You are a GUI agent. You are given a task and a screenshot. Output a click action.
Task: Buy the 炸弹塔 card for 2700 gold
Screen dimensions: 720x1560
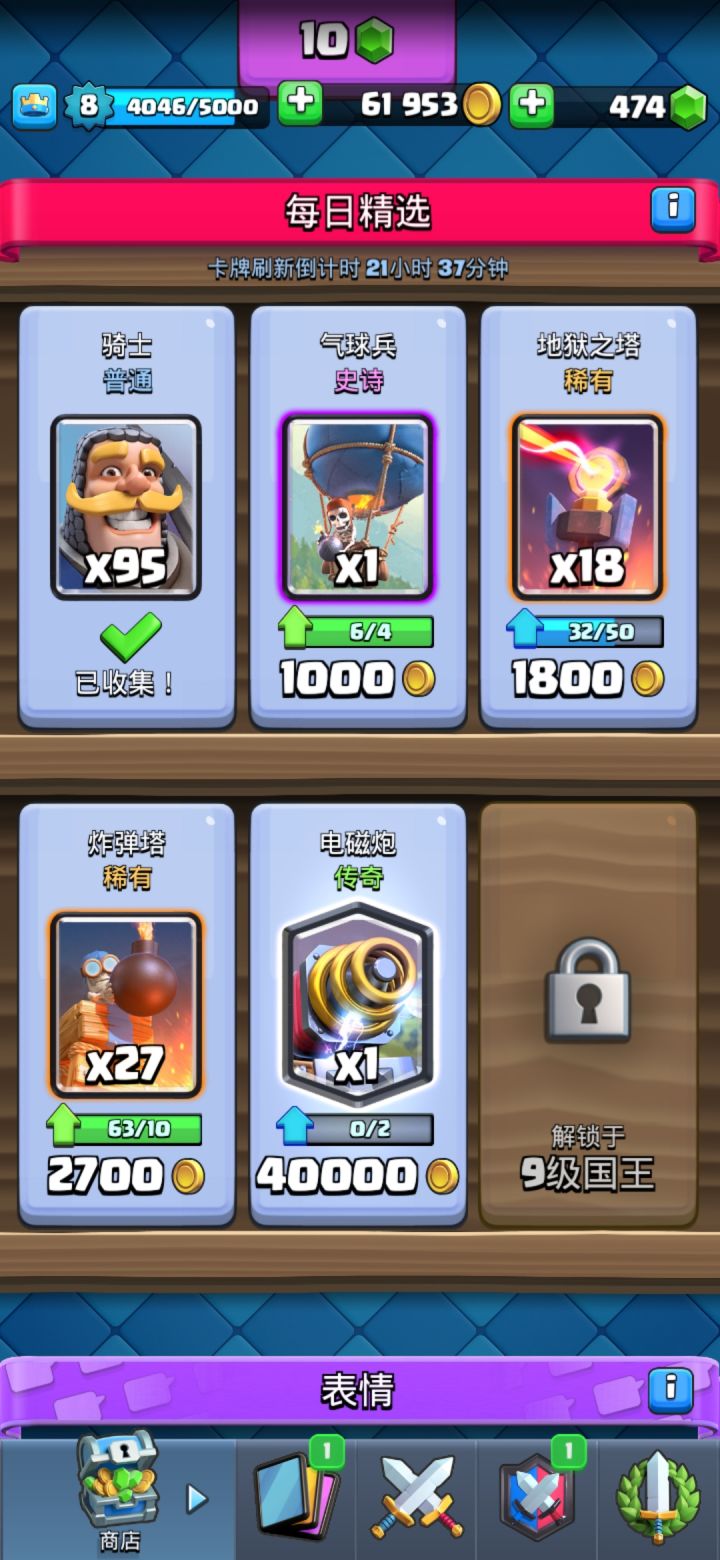click(x=126, y=1173)
